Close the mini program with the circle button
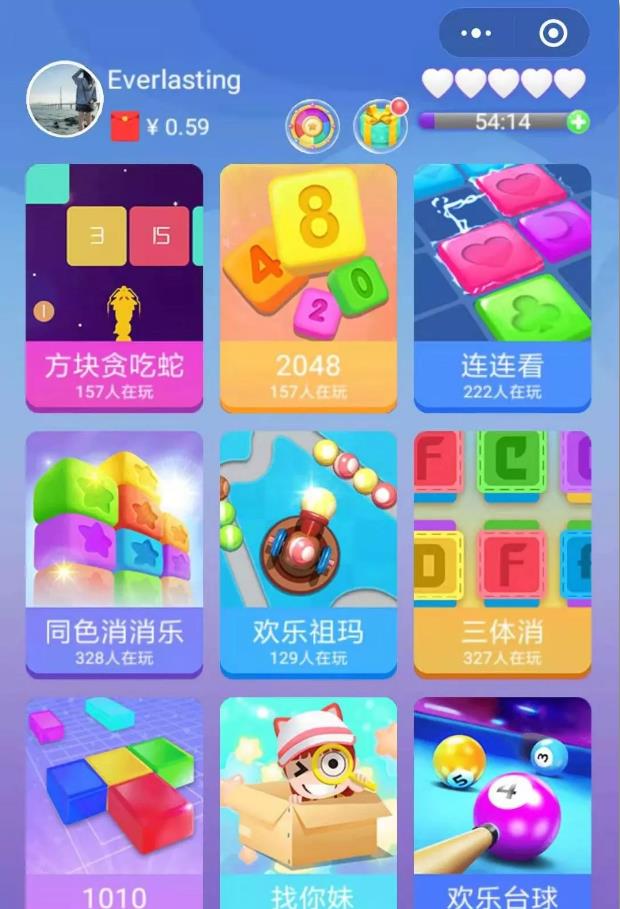Screen dimensions: 620x909 coord(552,33)
